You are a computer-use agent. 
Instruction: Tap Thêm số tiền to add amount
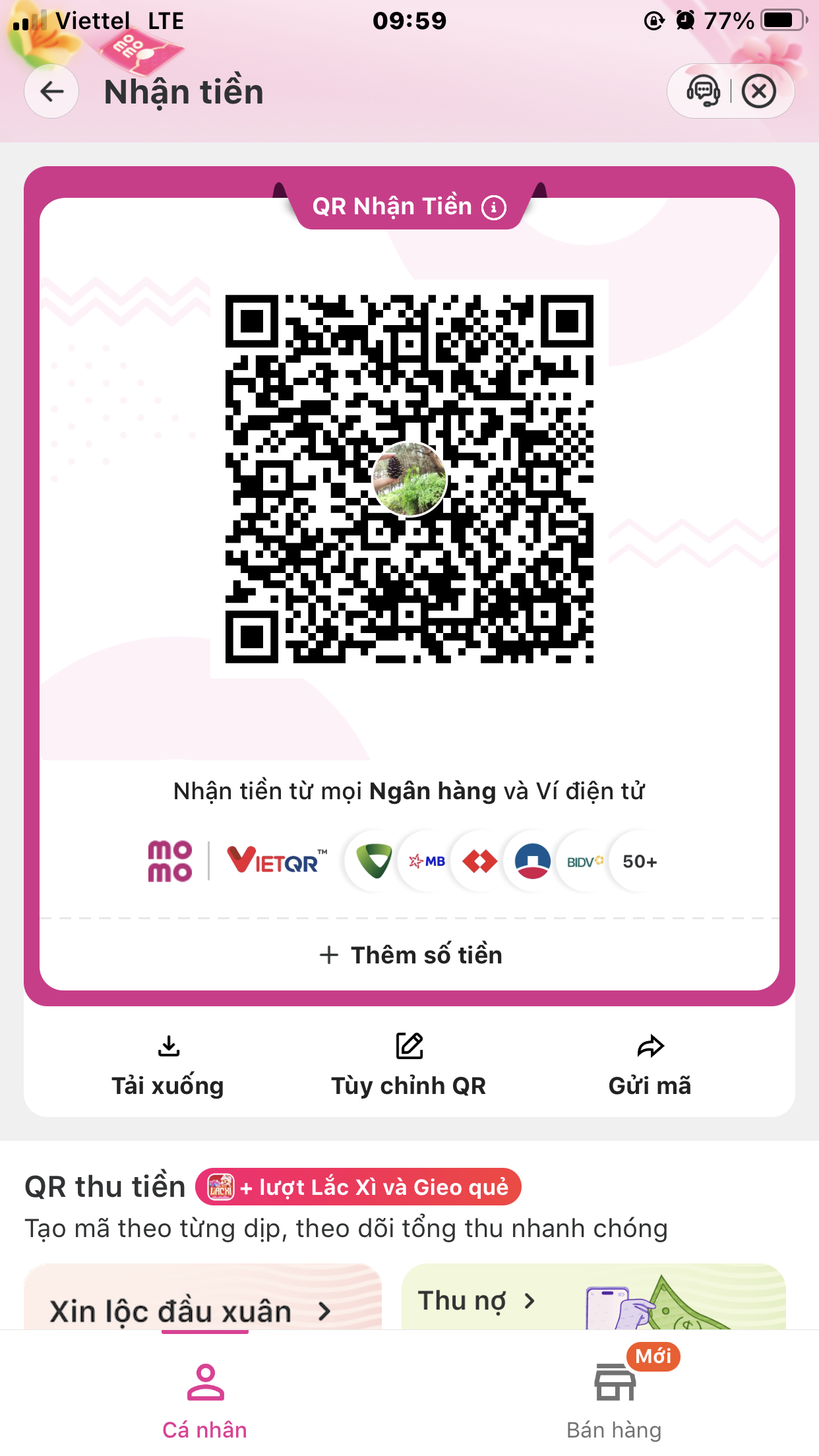[x=409, y=955]
